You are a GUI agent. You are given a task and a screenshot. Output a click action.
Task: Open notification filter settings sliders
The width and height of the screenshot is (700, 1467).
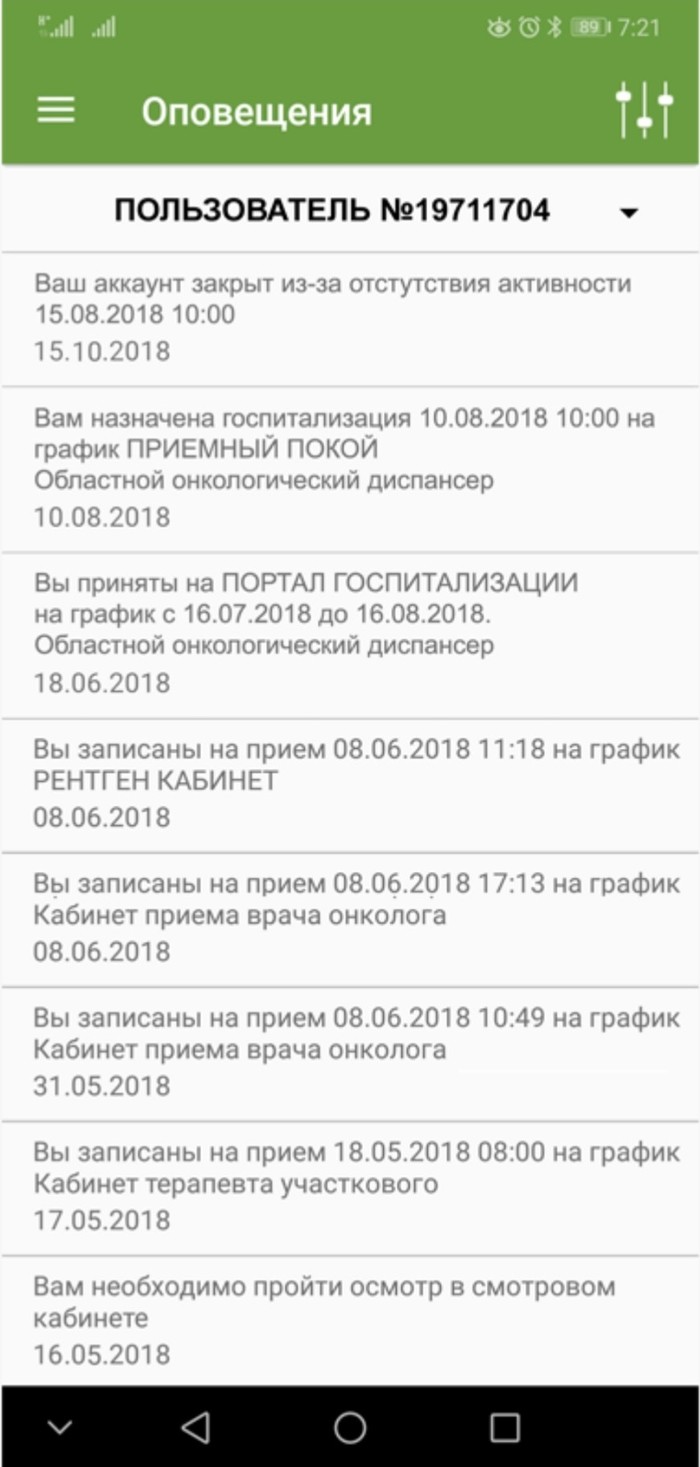[x=644, y=110]
